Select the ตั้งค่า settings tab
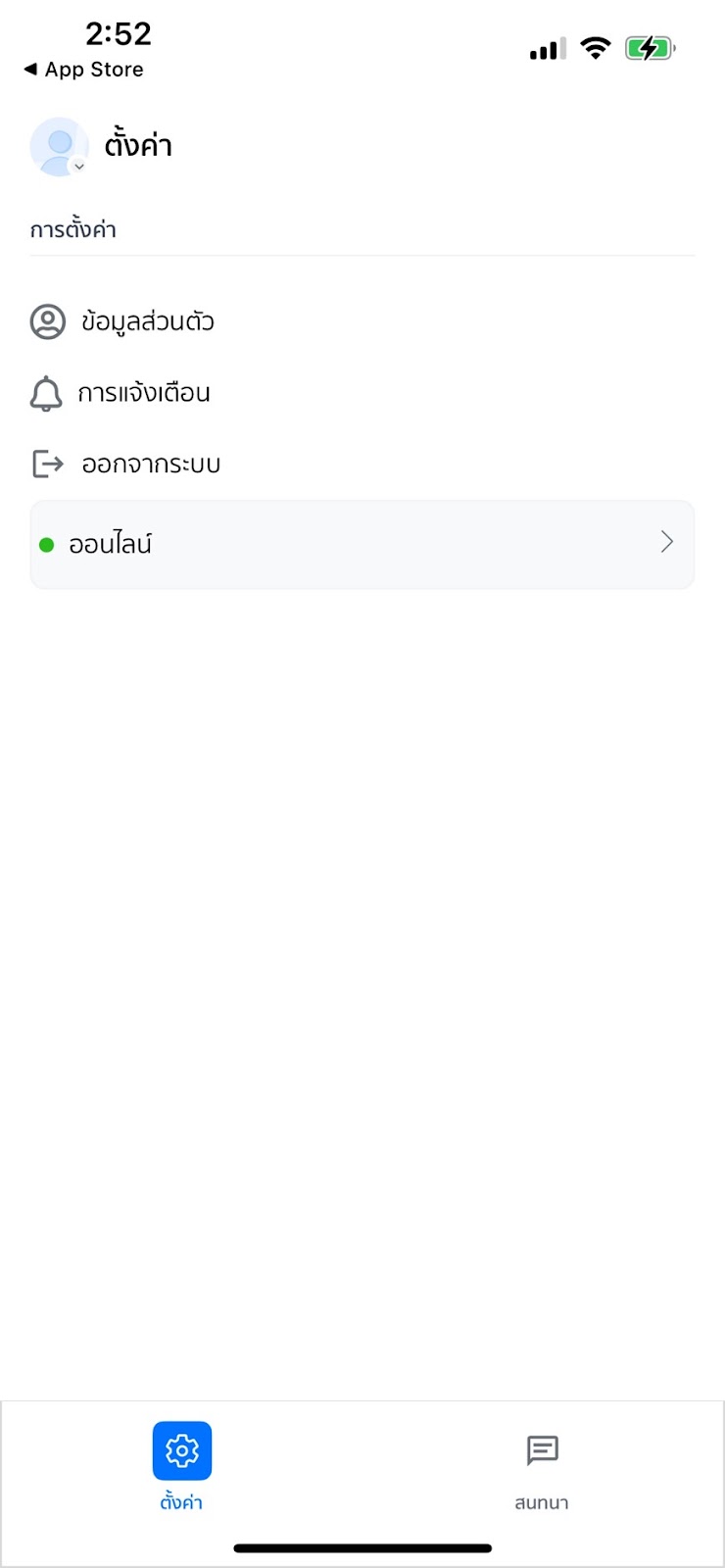Viewport: 725px width, 1568px height. (x=182, y=1466)
